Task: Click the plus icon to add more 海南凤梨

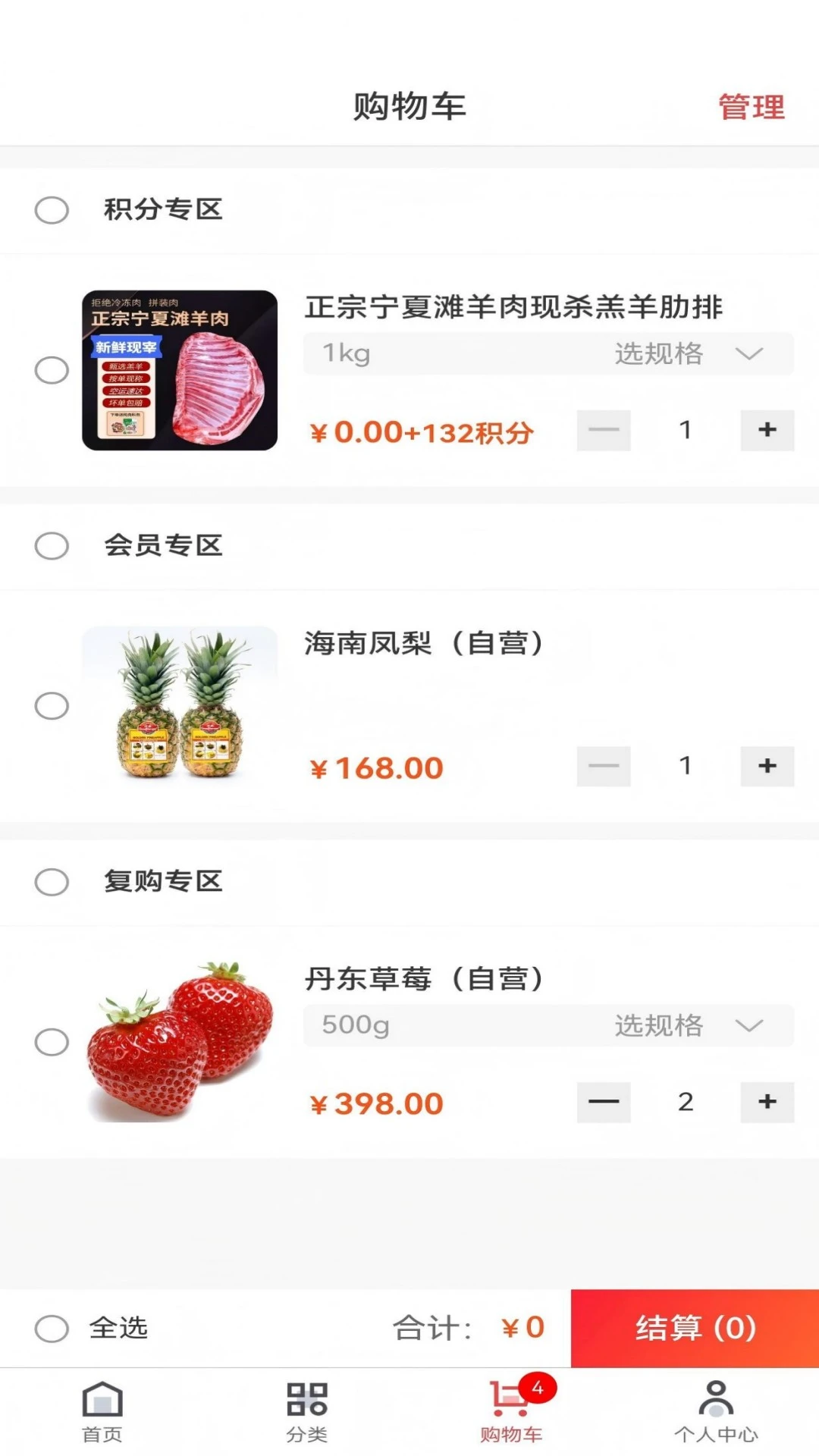Action: coord(767,766)
